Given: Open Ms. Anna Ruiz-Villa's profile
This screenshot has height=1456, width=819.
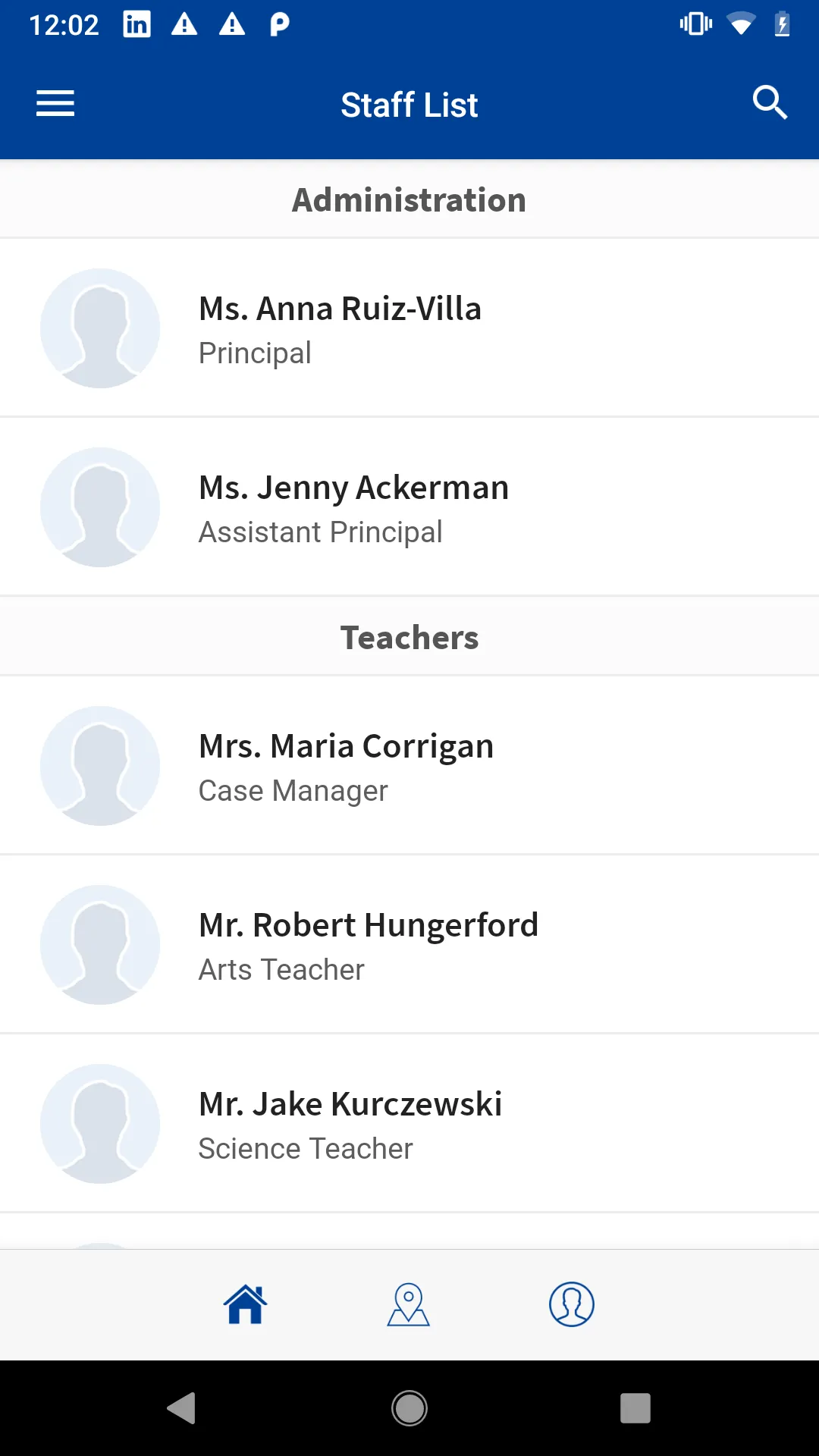Looking at the screenshot, I should [409, 328].
